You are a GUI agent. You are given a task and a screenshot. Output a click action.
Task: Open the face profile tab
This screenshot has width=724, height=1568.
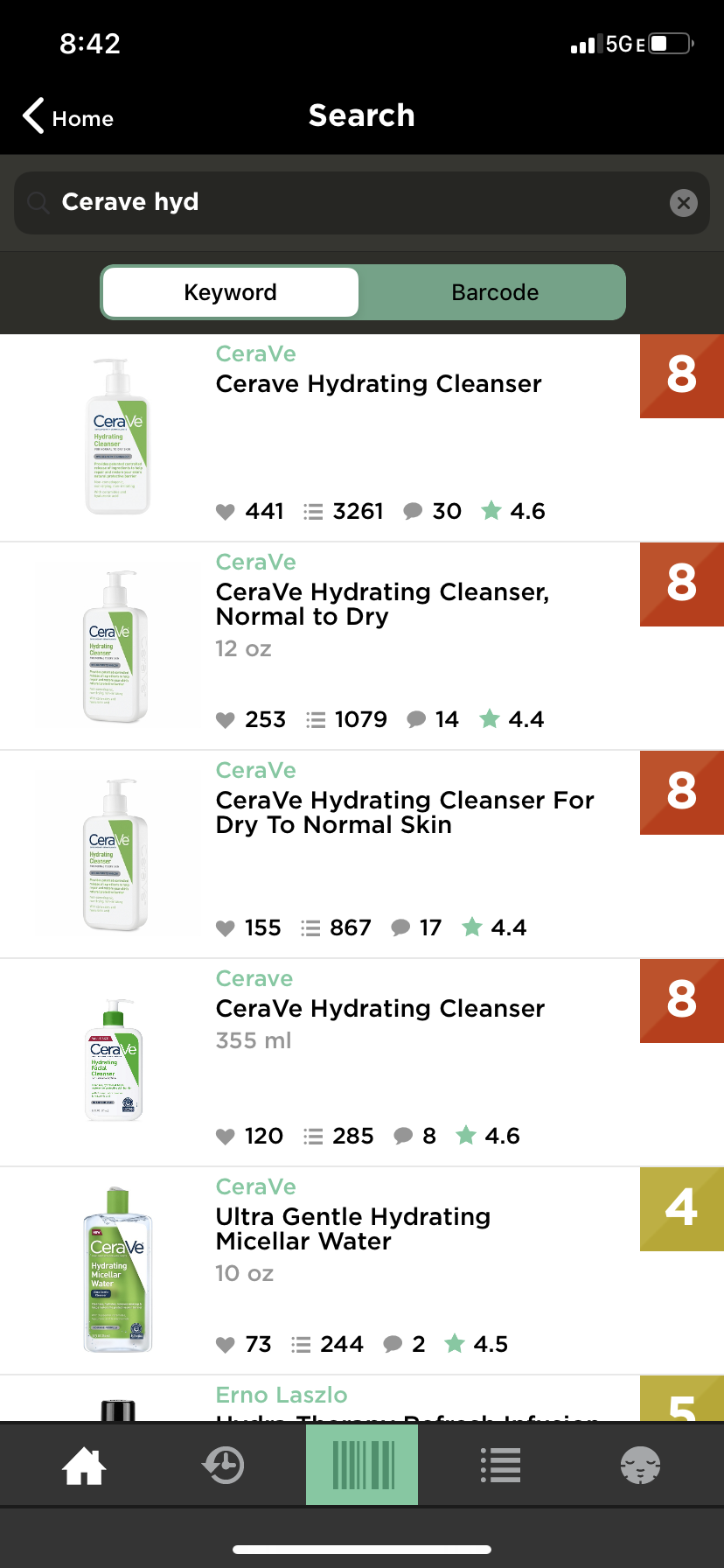(640, 1465)
